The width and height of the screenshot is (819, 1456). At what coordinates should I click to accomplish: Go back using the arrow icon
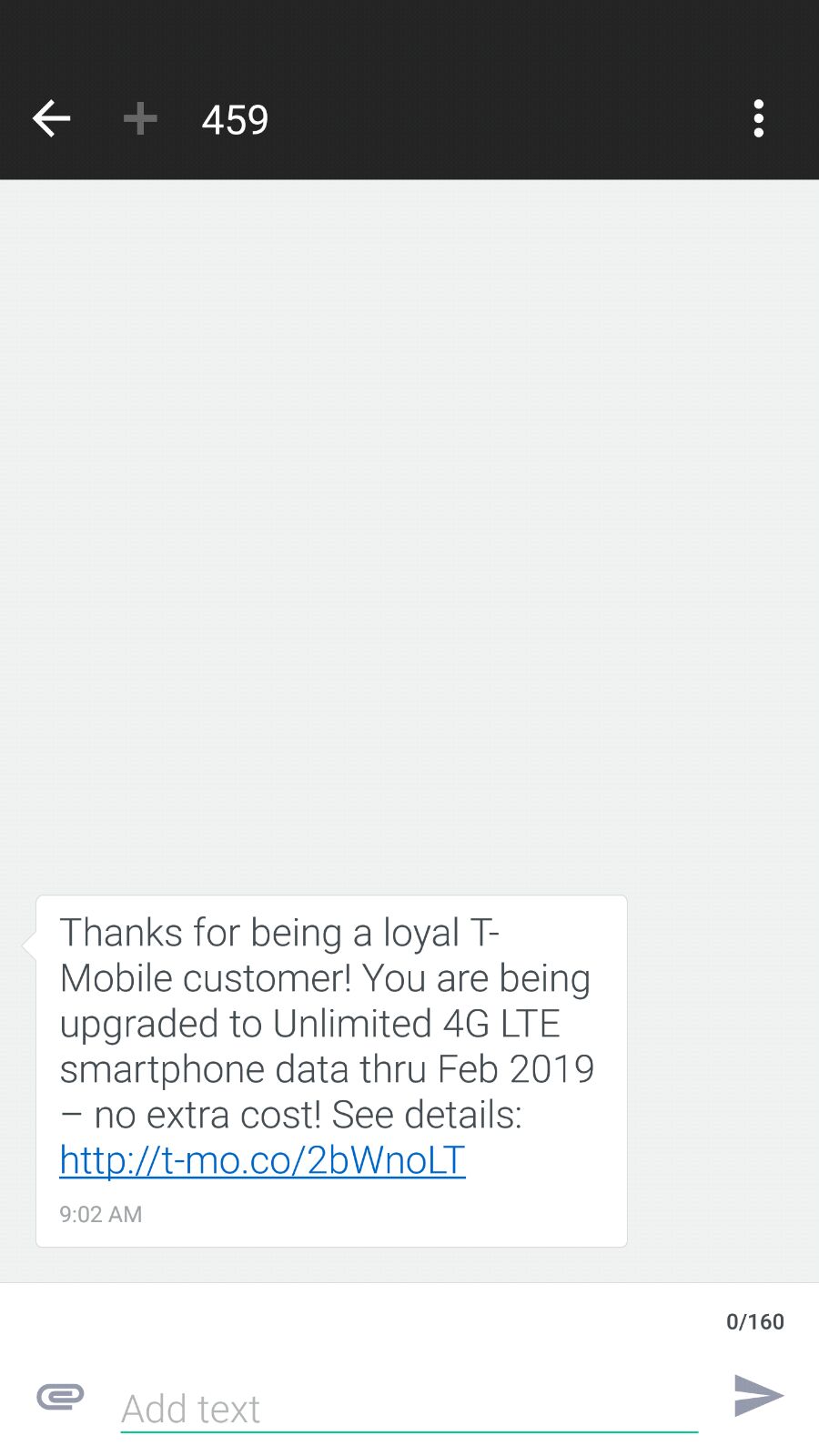[x=52, y=119]
